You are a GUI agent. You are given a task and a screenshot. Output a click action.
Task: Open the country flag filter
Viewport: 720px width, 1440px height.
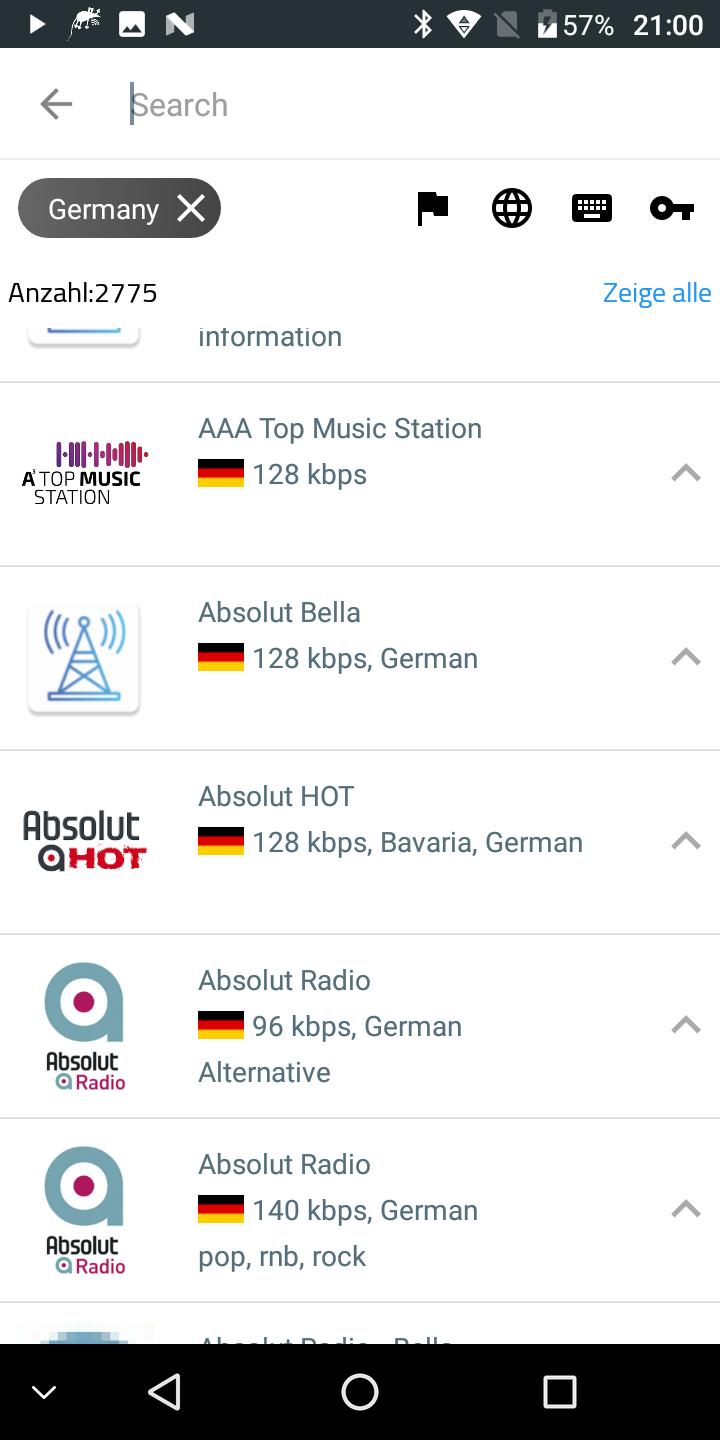point(432,208)
